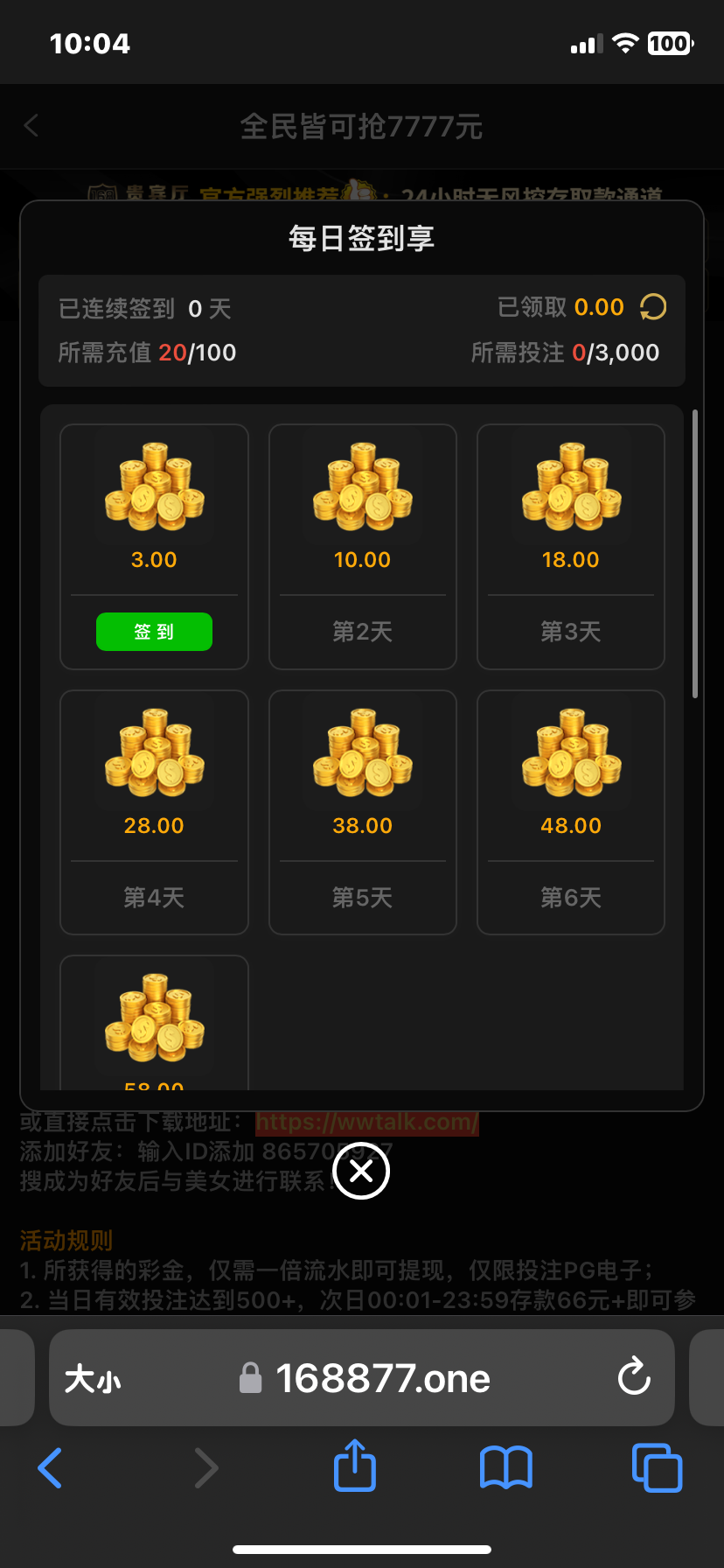The image size is (724, 1568).
Task: Go back to the previous browser page
Action: tap(51, 1467)
